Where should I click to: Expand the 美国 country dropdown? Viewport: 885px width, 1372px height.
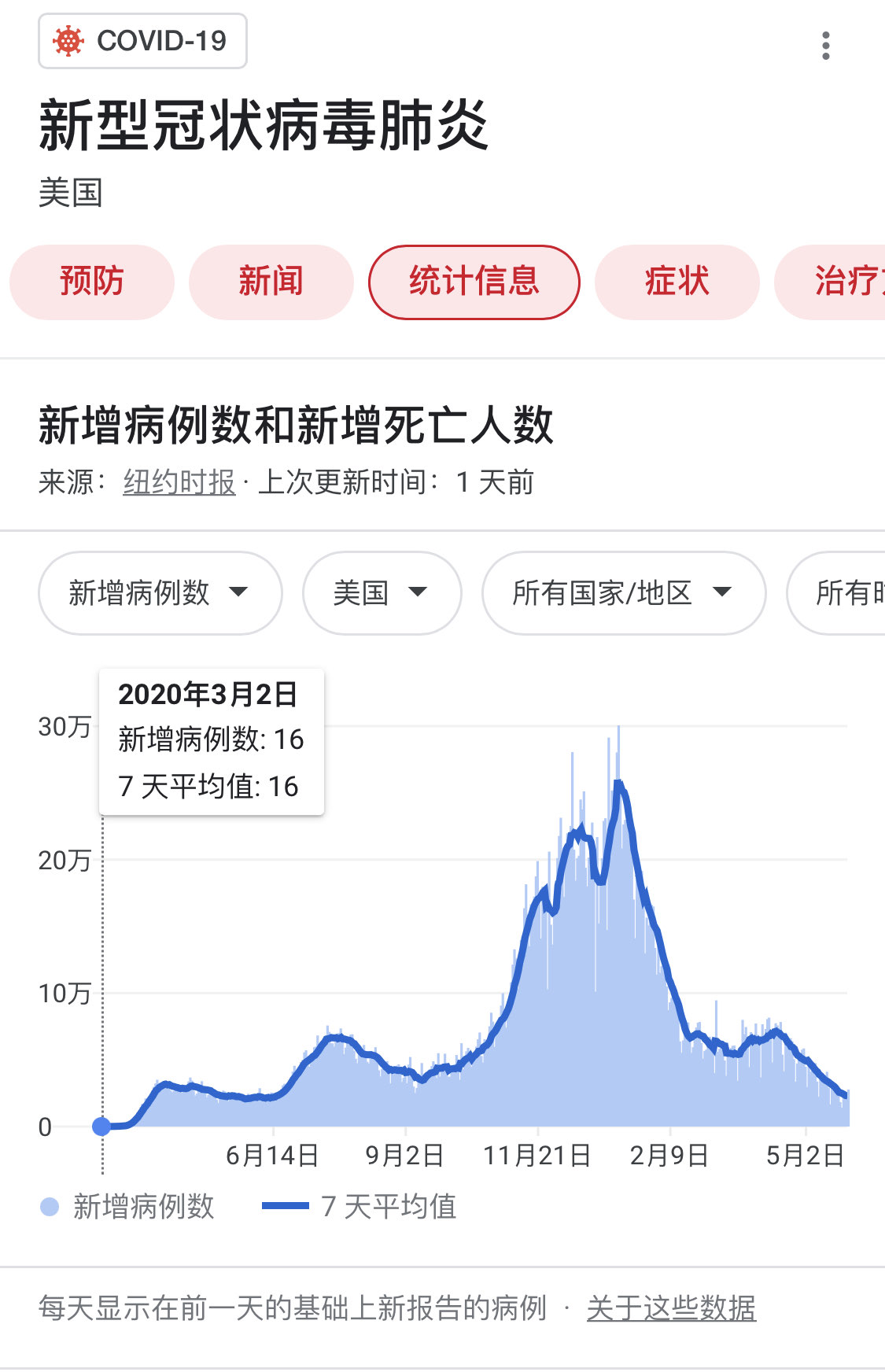coord(382,592)
